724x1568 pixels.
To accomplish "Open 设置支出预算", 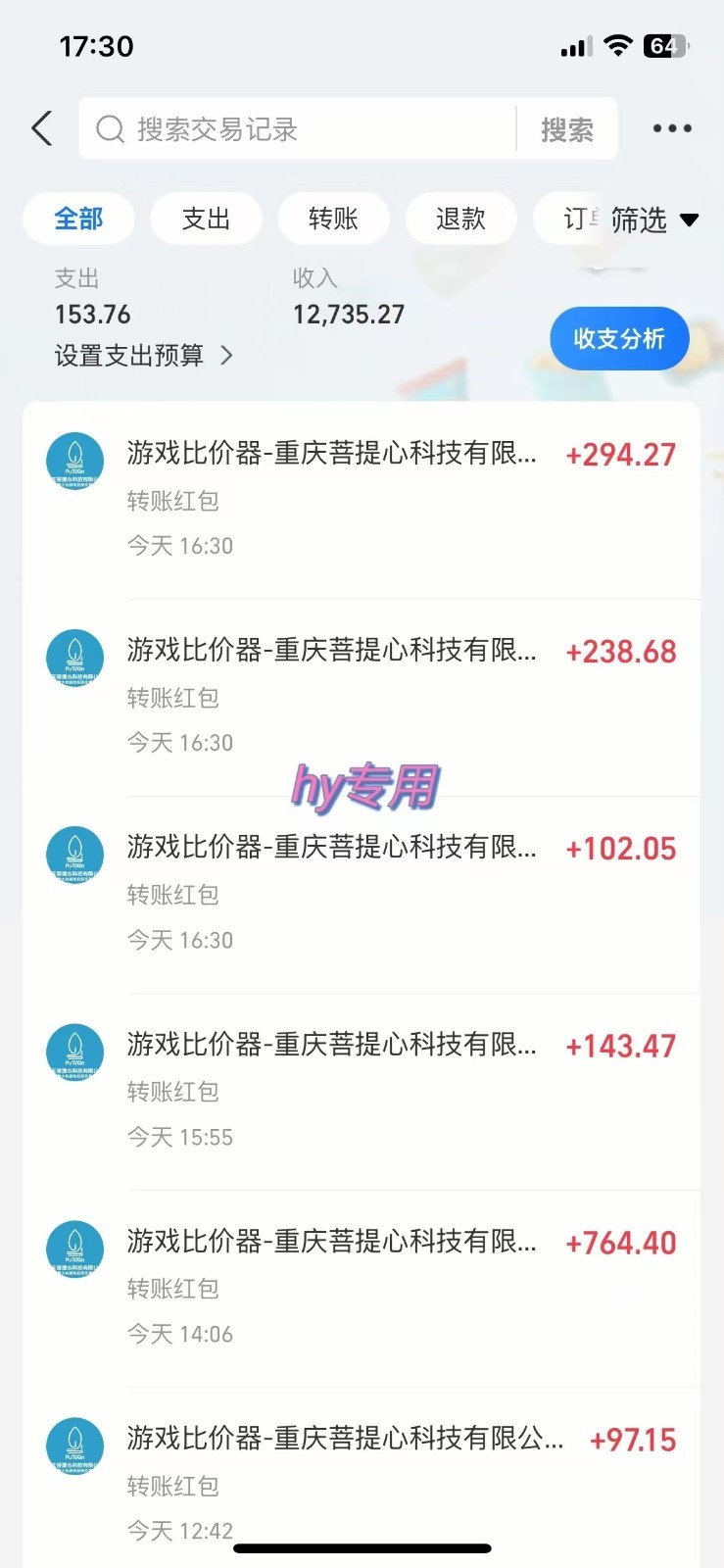I will [143, 355].
